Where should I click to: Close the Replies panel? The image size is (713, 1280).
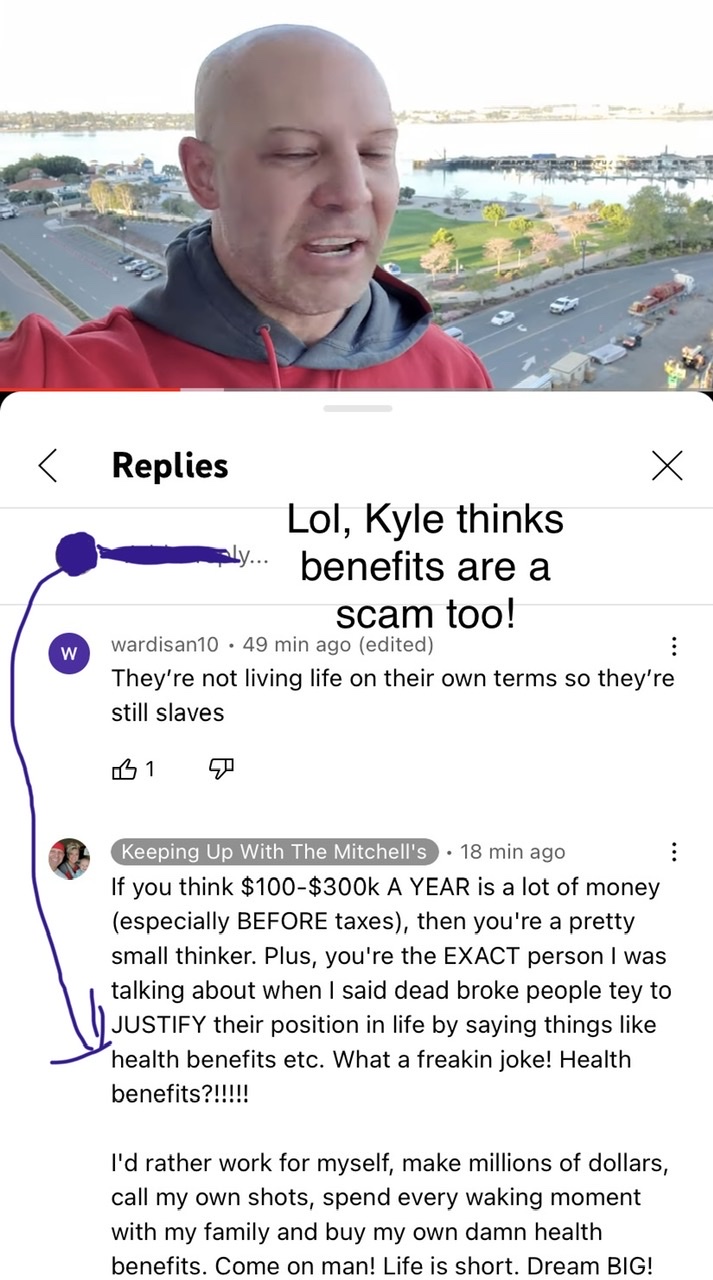click(x=666, y=465)
